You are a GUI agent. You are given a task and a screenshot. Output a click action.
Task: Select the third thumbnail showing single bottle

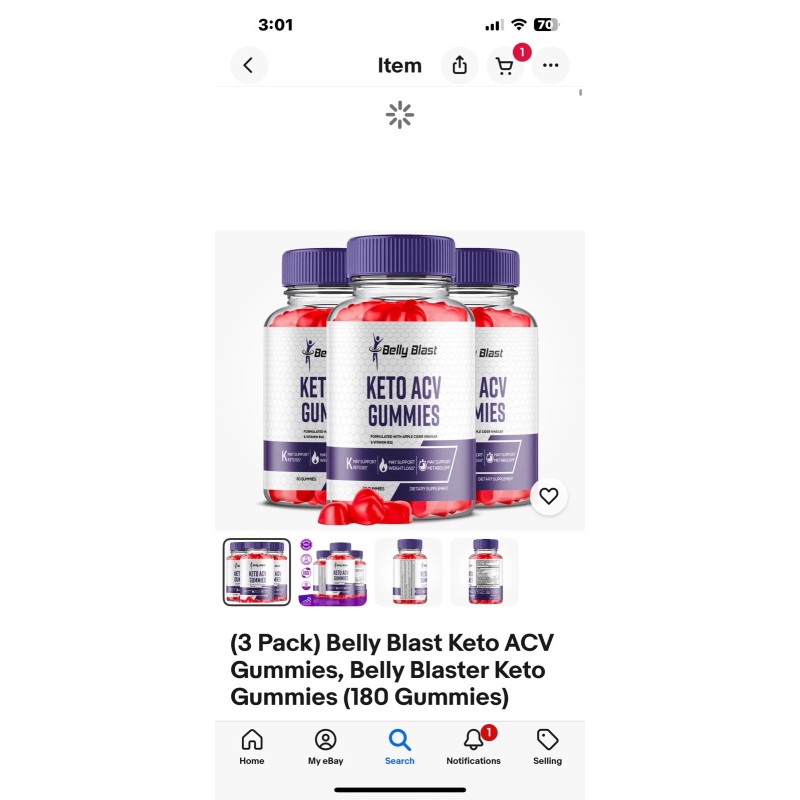click(x=409, y=572)
